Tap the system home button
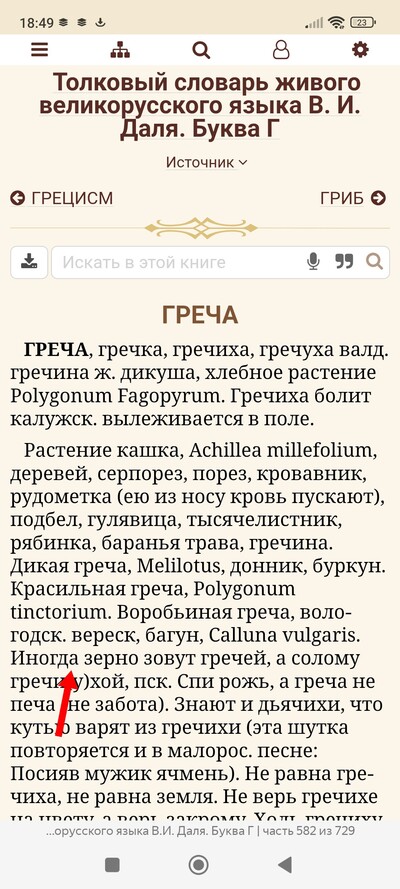The image size is (400, 889). 199,865
